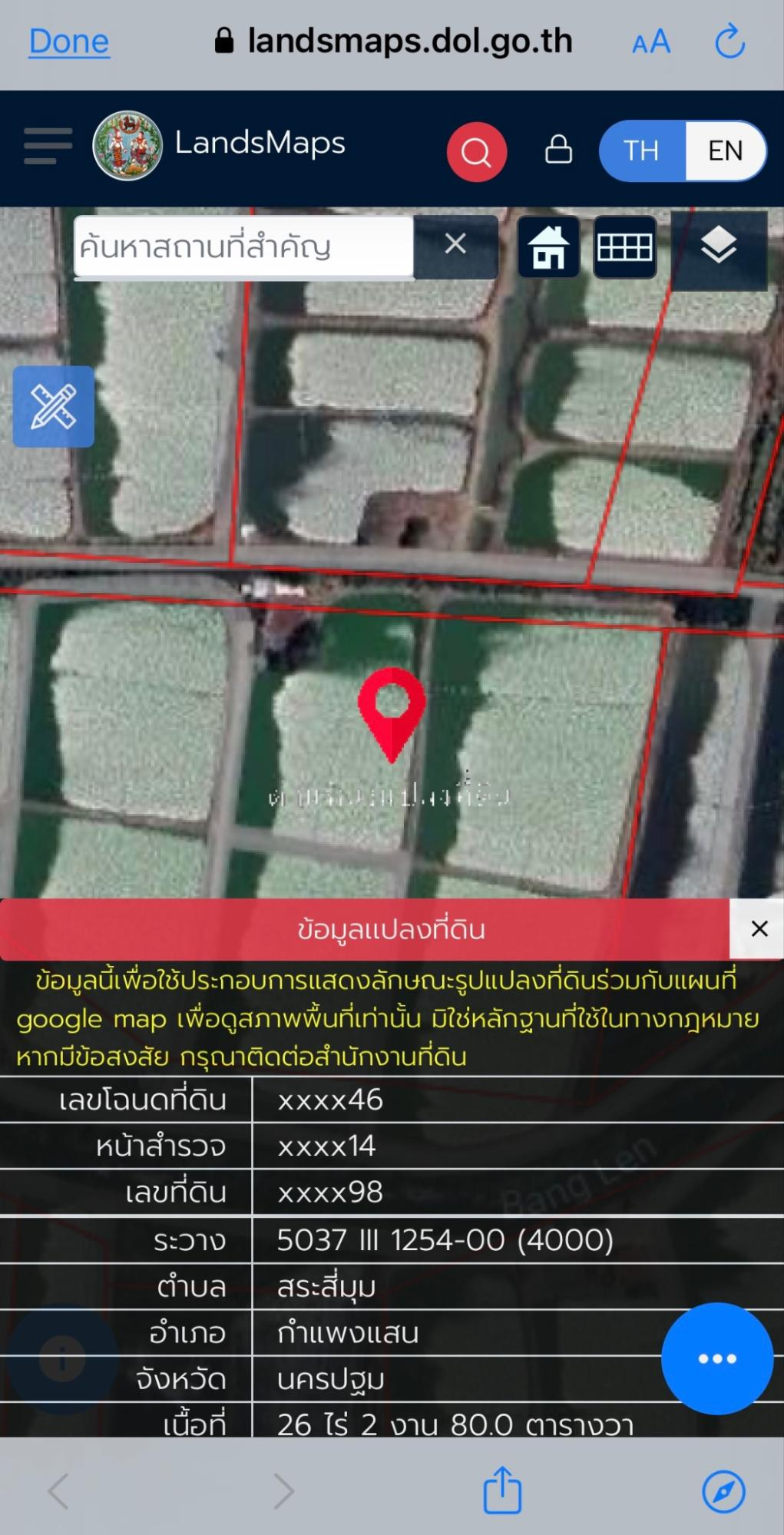Activate the measurement pencil-ruler tool
784x1535 pixels.
pos(54,408)
